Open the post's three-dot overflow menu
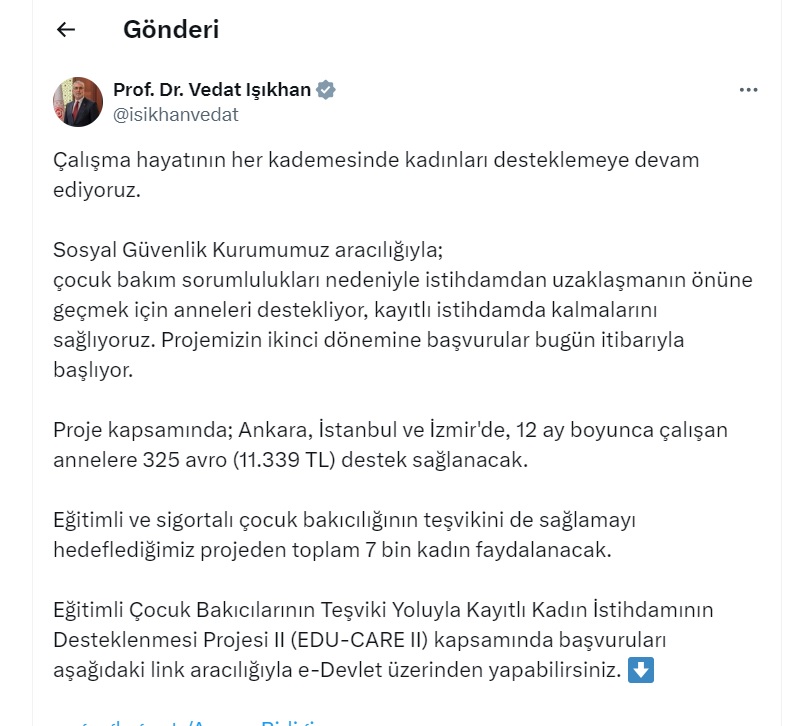 click(x=748, y=90)
